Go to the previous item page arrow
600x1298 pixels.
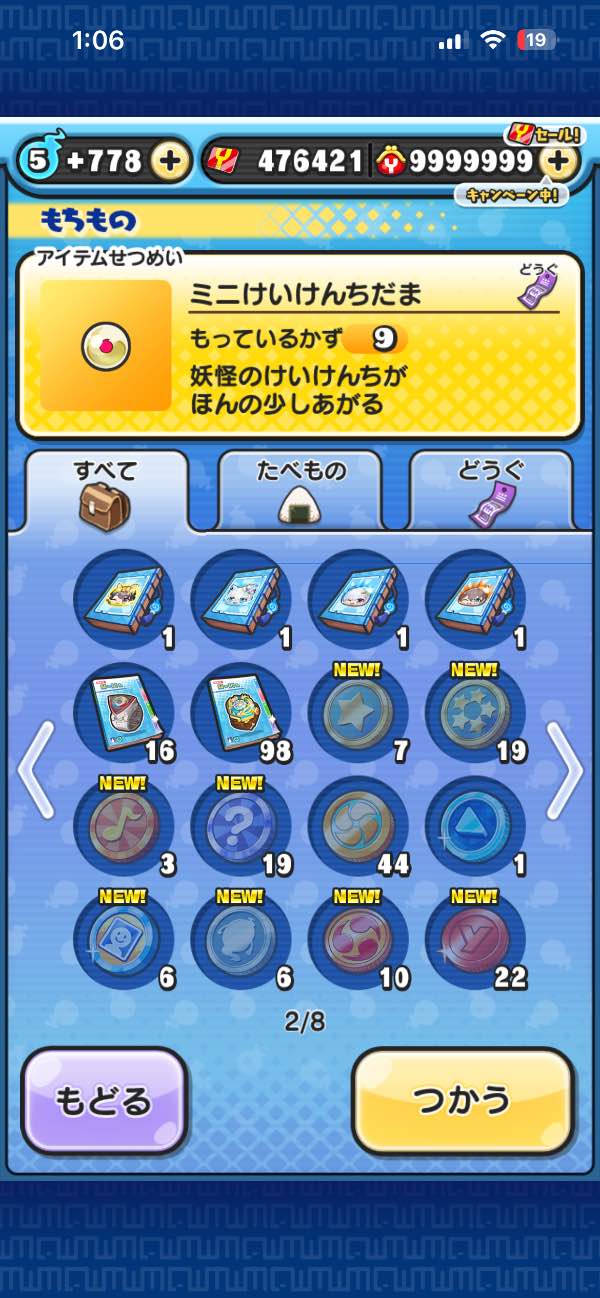coord(35,770)
